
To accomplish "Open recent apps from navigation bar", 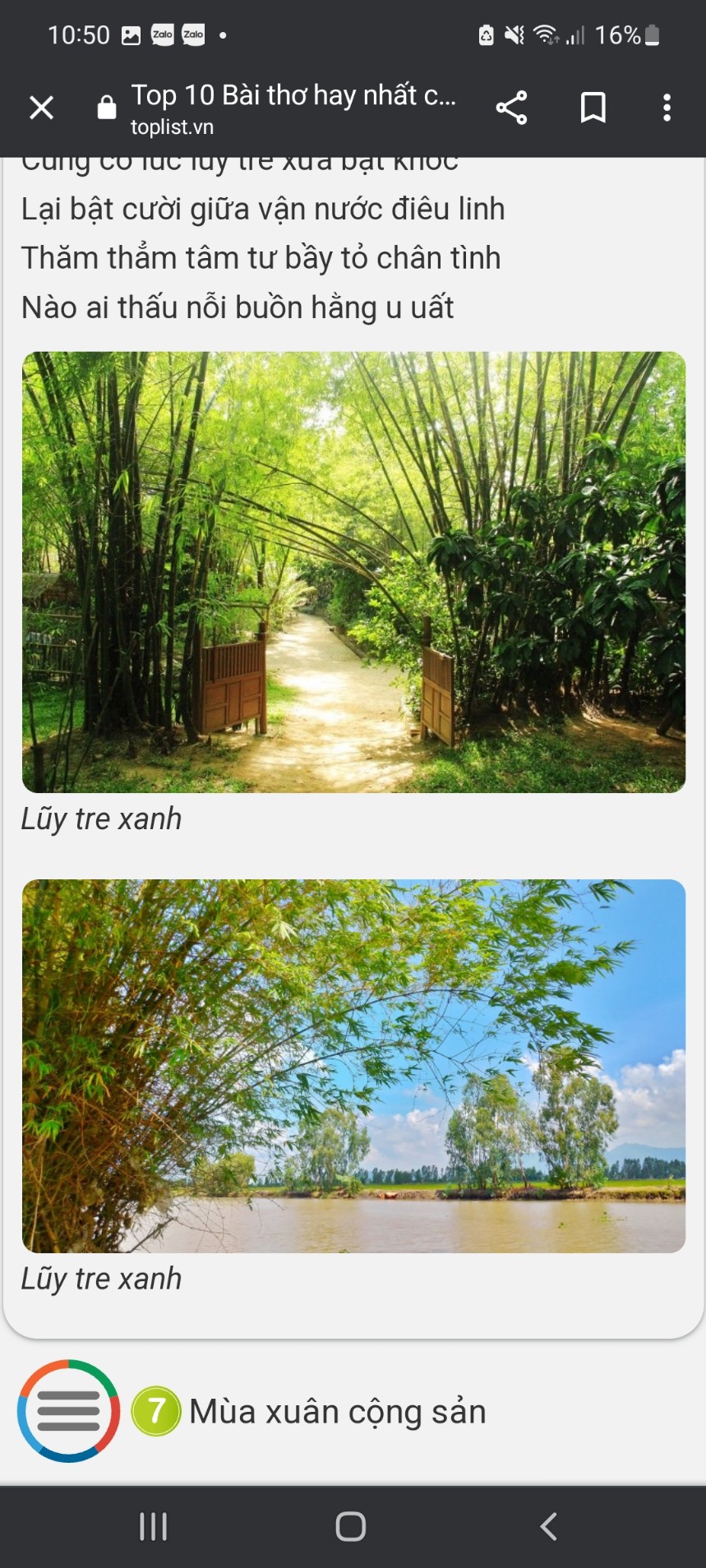I will [x=154, y=1526].
